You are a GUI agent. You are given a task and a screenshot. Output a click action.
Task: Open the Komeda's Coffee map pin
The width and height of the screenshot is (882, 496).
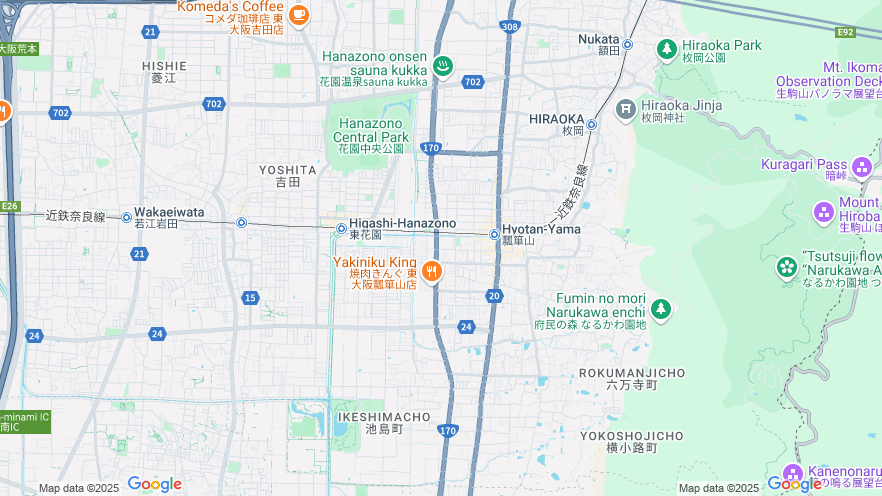[x=299, y=14]
